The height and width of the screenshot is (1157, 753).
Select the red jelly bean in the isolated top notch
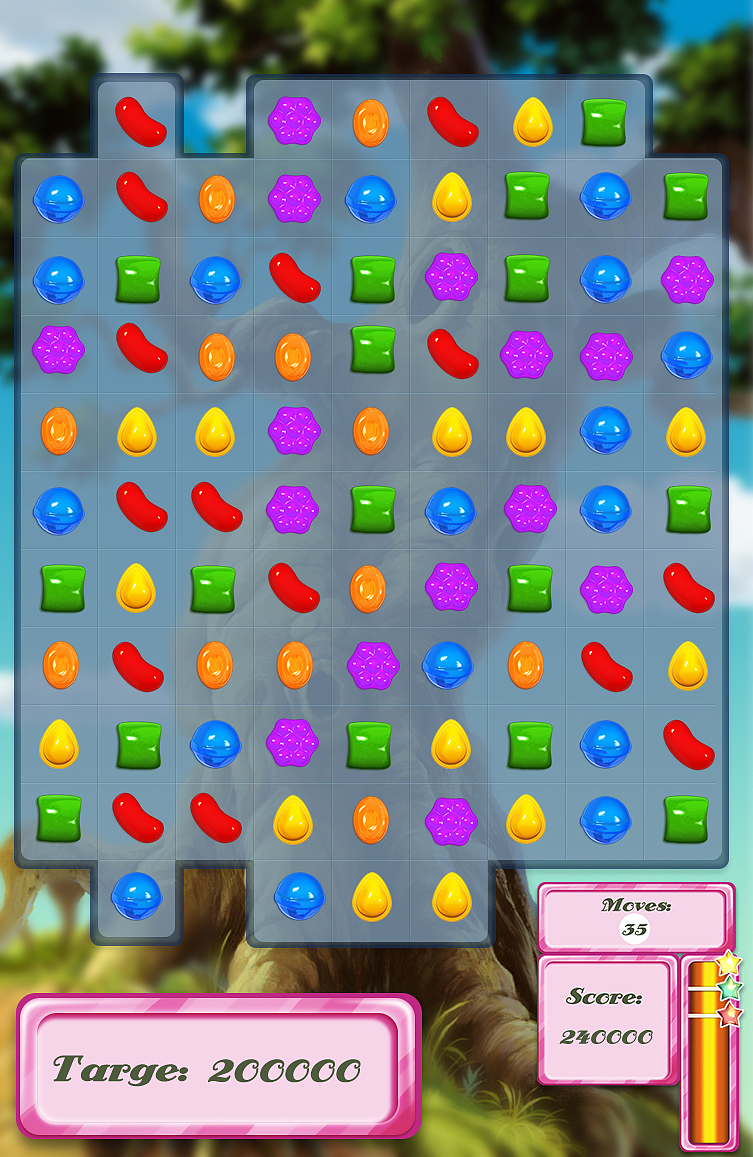click(x=140, y=121)
